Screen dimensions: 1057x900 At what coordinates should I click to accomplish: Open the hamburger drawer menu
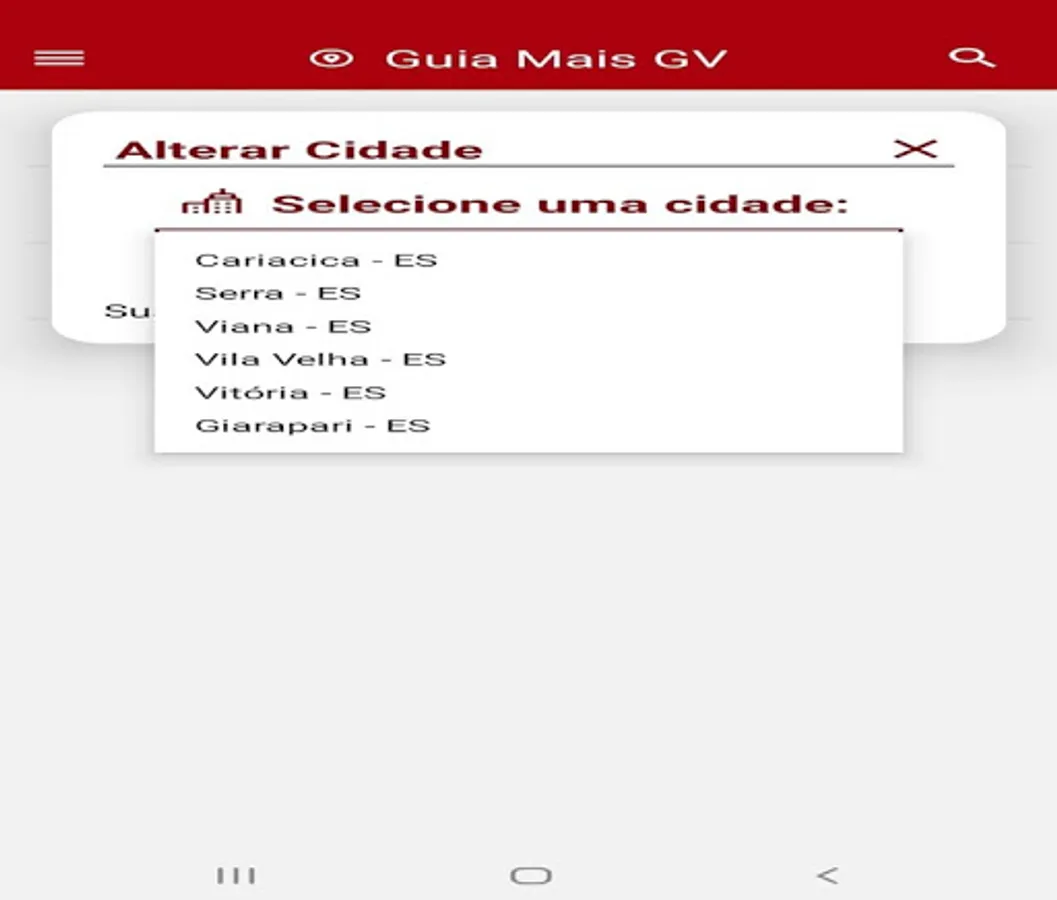pos(59,58)
